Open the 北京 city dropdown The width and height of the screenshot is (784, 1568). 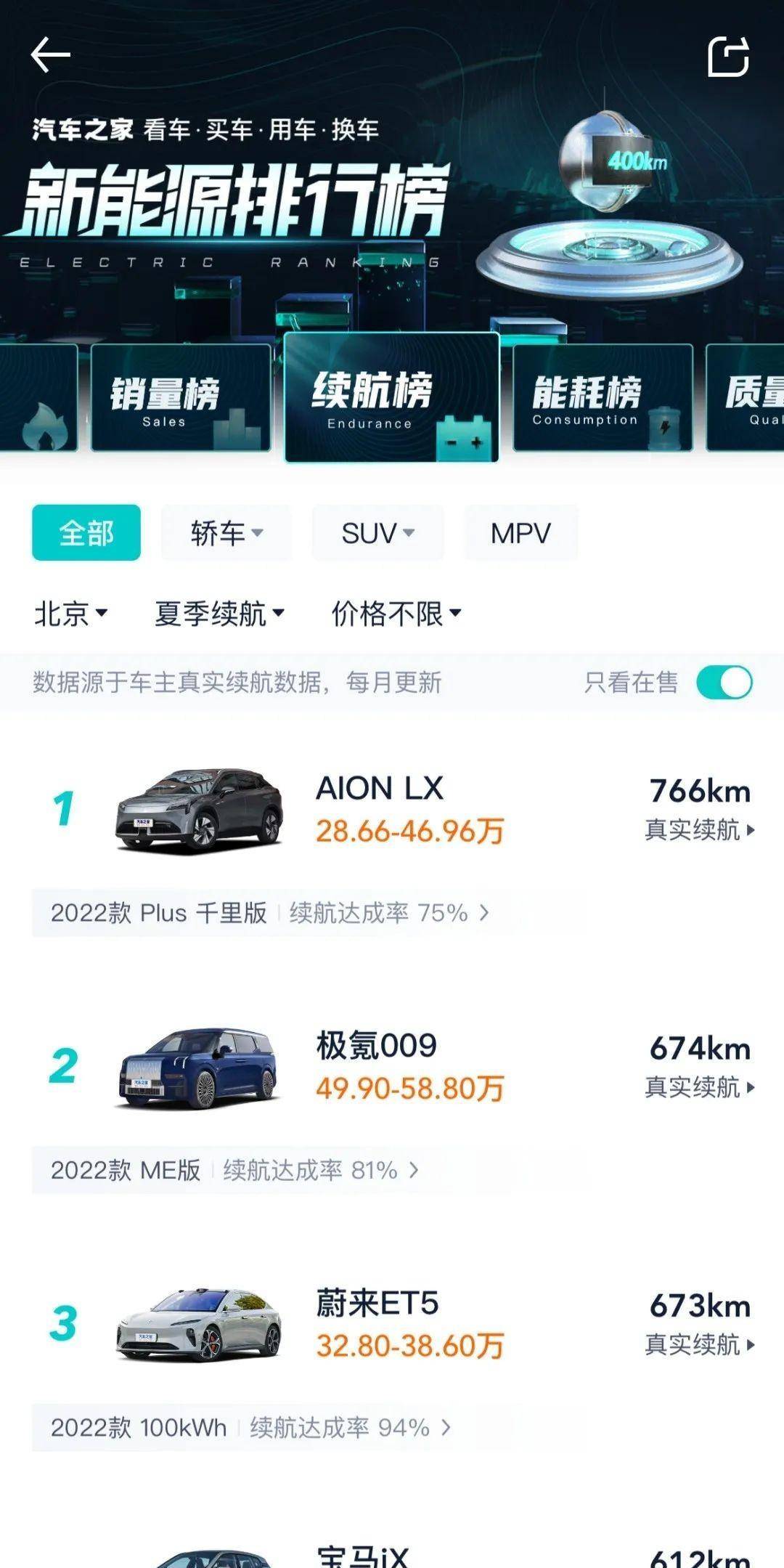pyautogui.click(x=69, y=614)
